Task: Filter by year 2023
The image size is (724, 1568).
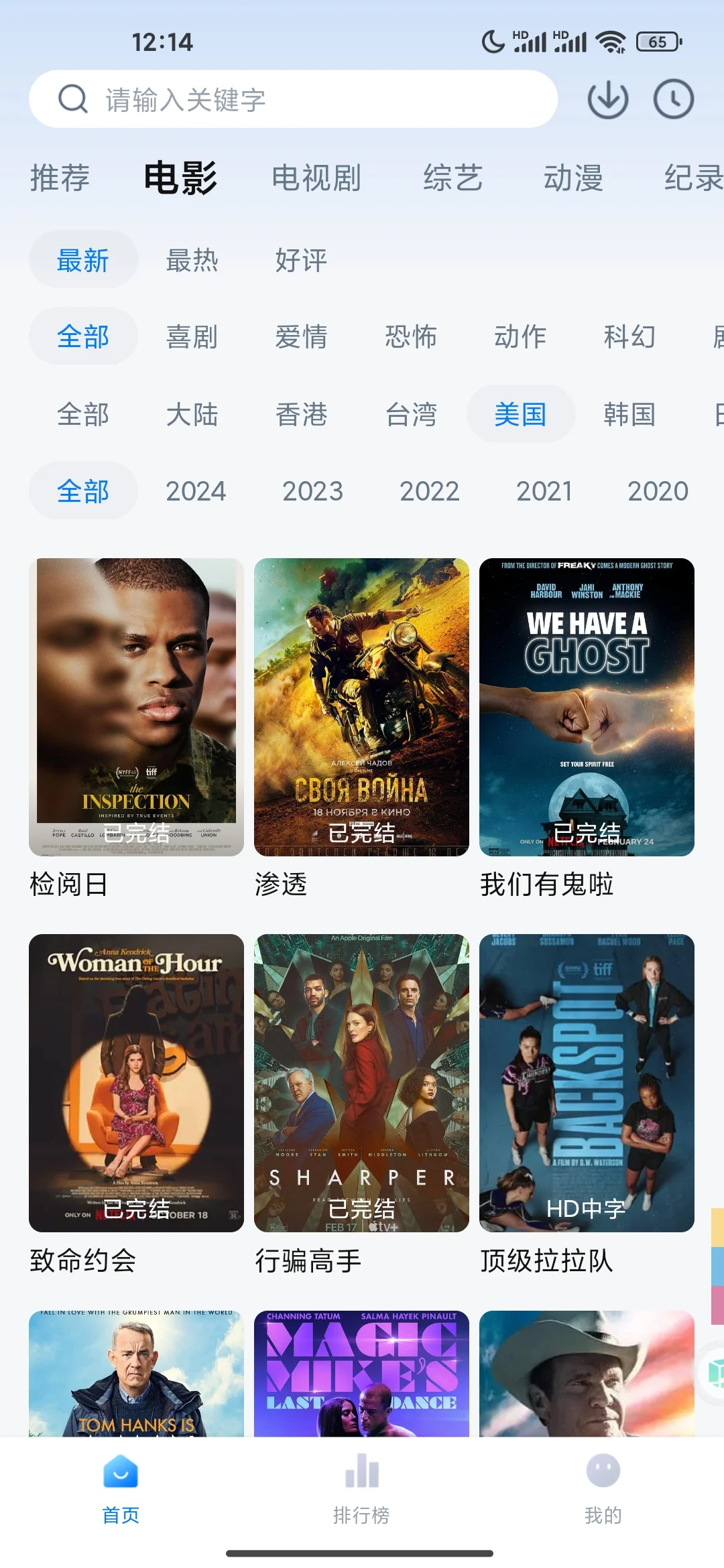Action: pyautogui.click(x=312, y=491)
